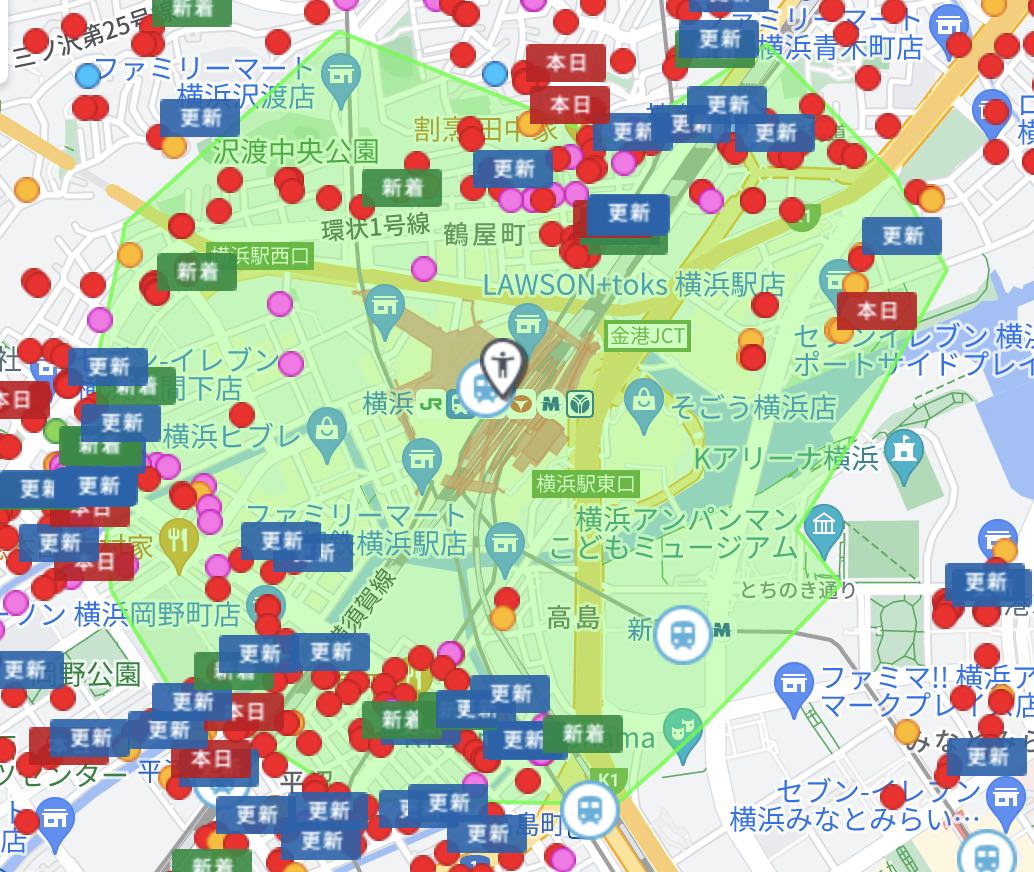The height and width of the screenshot is (872, 1034).
Task: Open the ファミリーマート 横浜沢渡店 store marker
Action: click(x=342, y=73)
